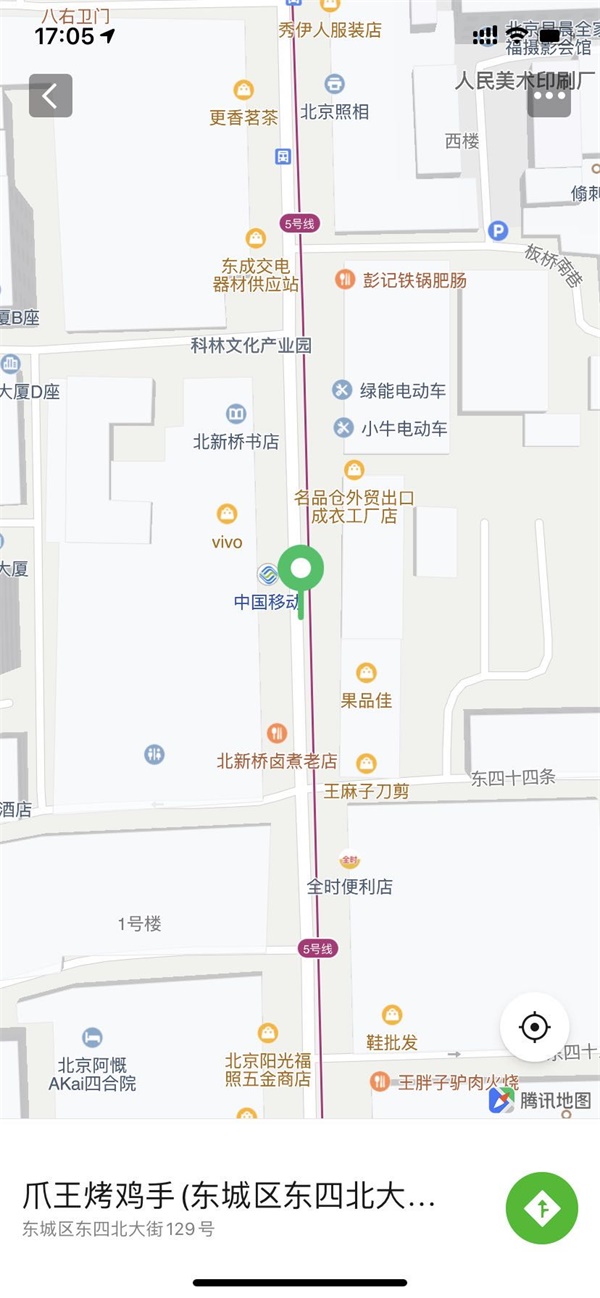600x1298 pixels.
Task: Tap the 更香茗茶 tea shop marker
Action: pos(243,90)
